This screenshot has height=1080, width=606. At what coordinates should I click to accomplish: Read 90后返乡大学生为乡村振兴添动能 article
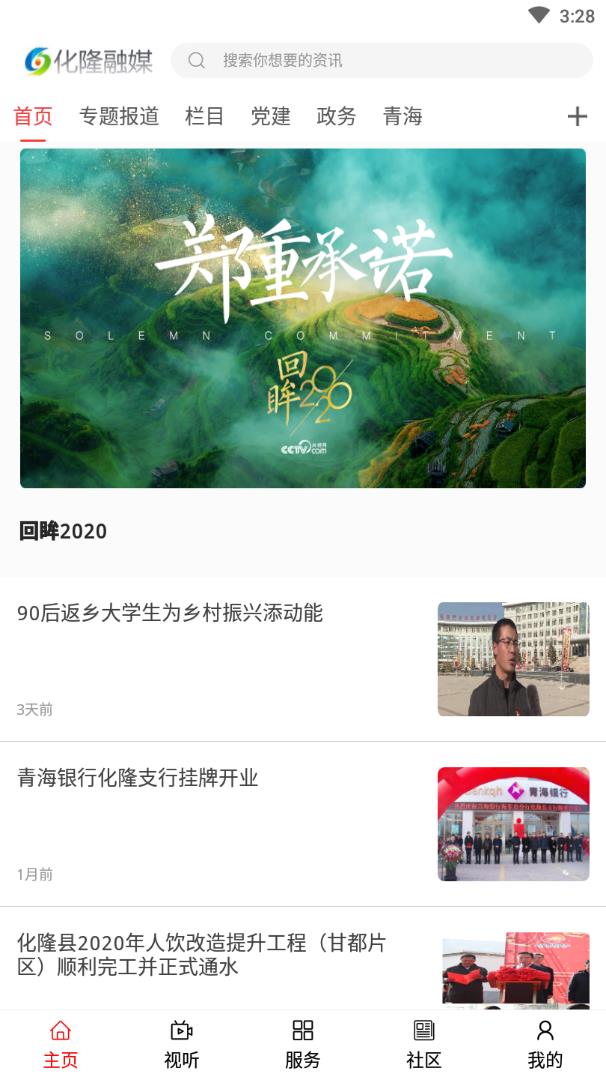click(x=170, y=613)
